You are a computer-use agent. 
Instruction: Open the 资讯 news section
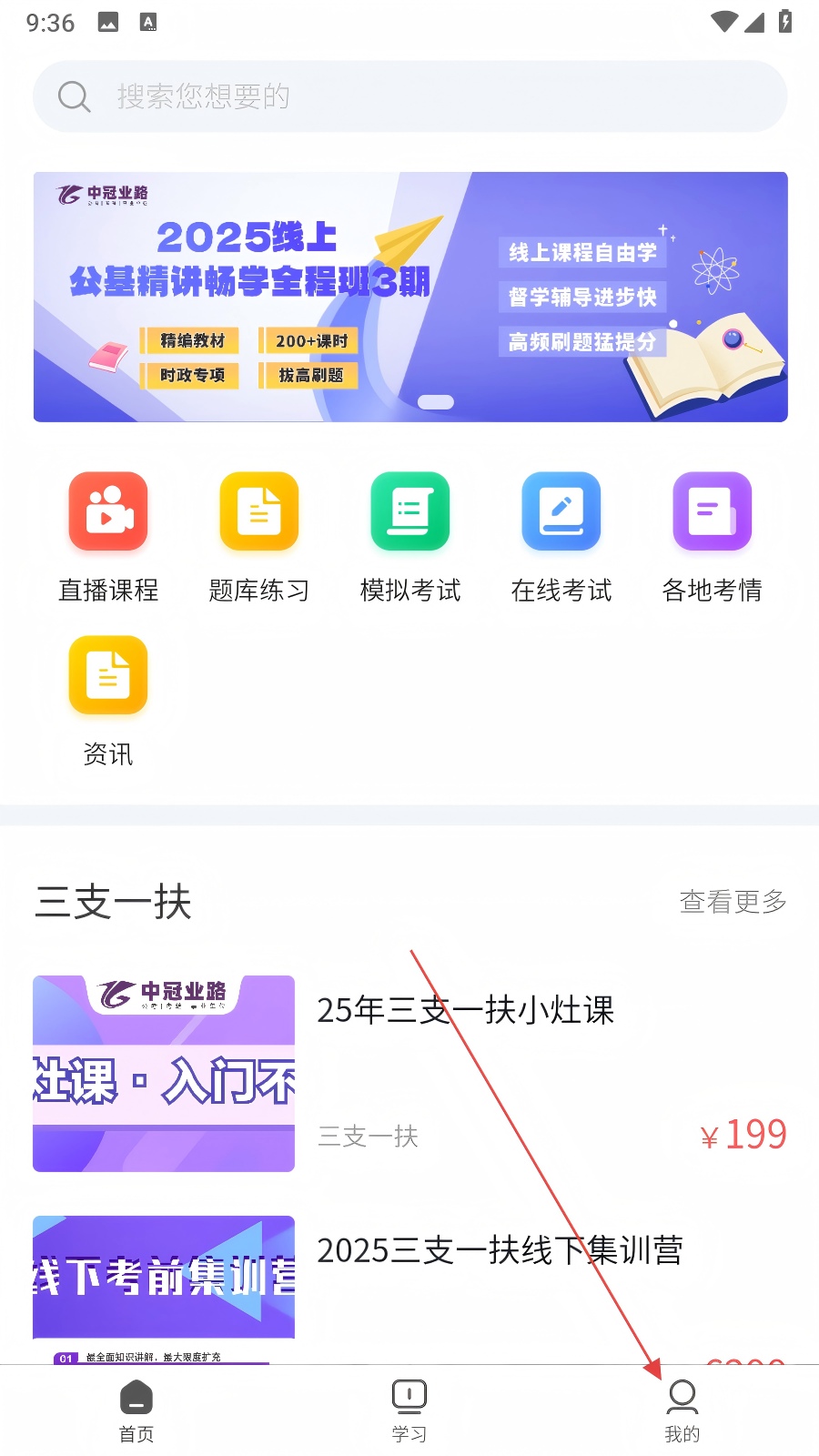[x=108, y=701]
